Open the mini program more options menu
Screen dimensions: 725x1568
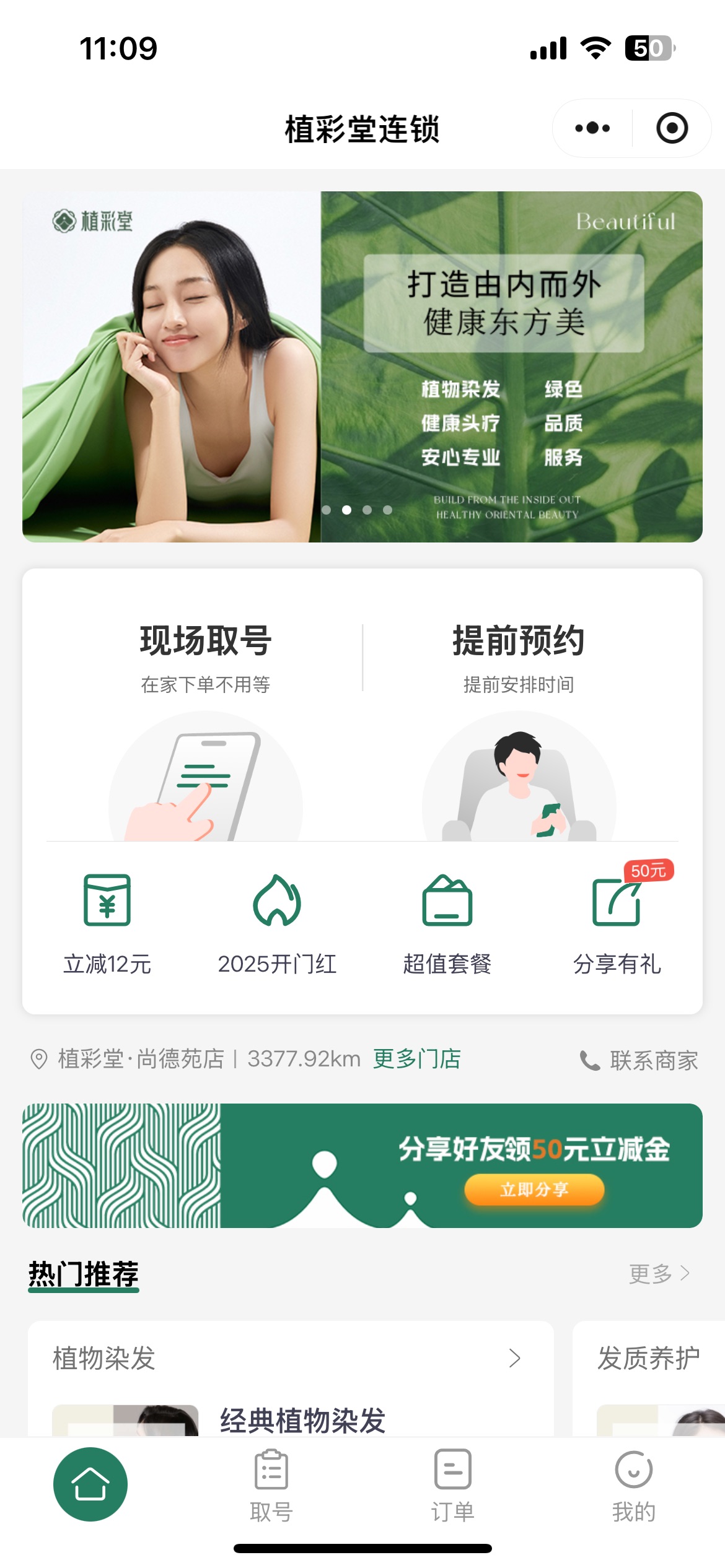[x=592, y=128]
